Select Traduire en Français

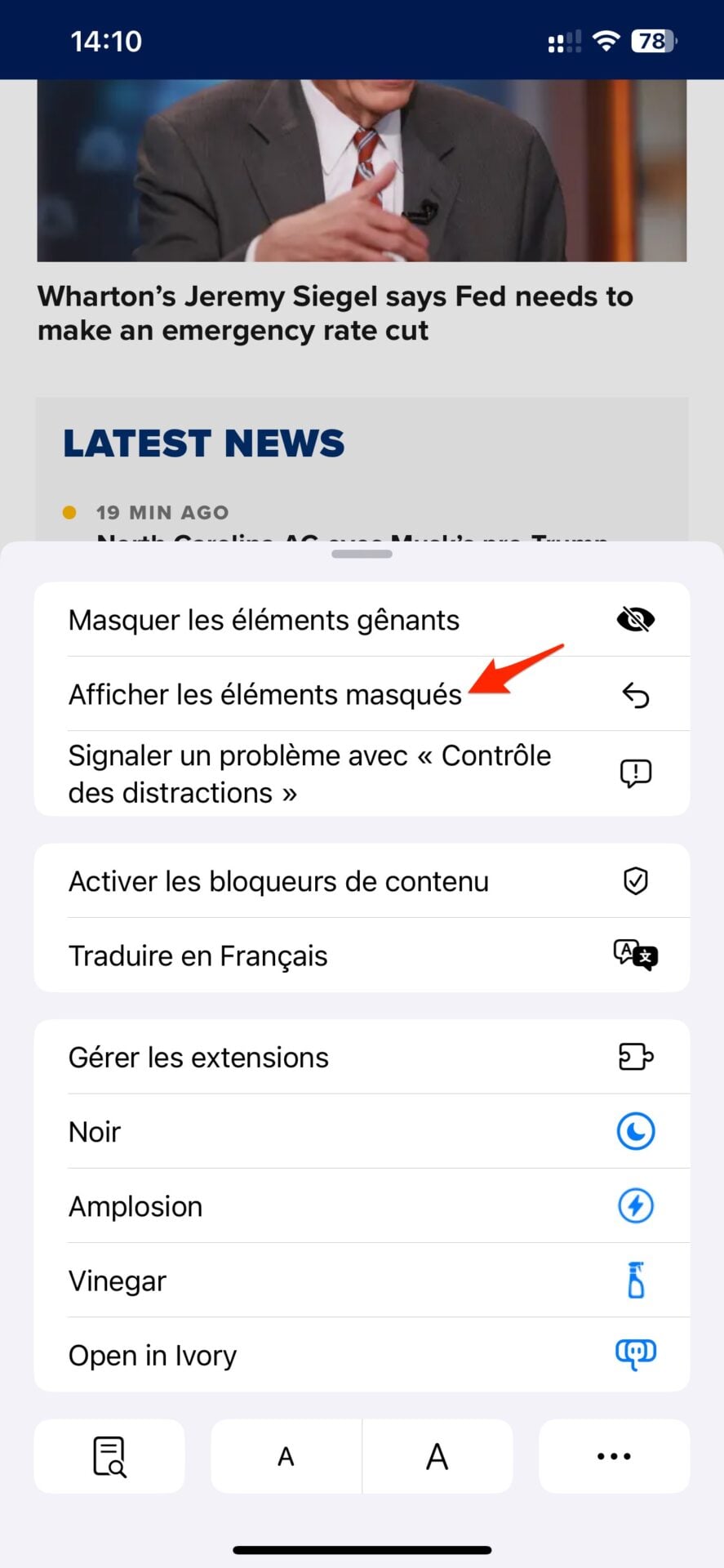click(x=362, y=955)
